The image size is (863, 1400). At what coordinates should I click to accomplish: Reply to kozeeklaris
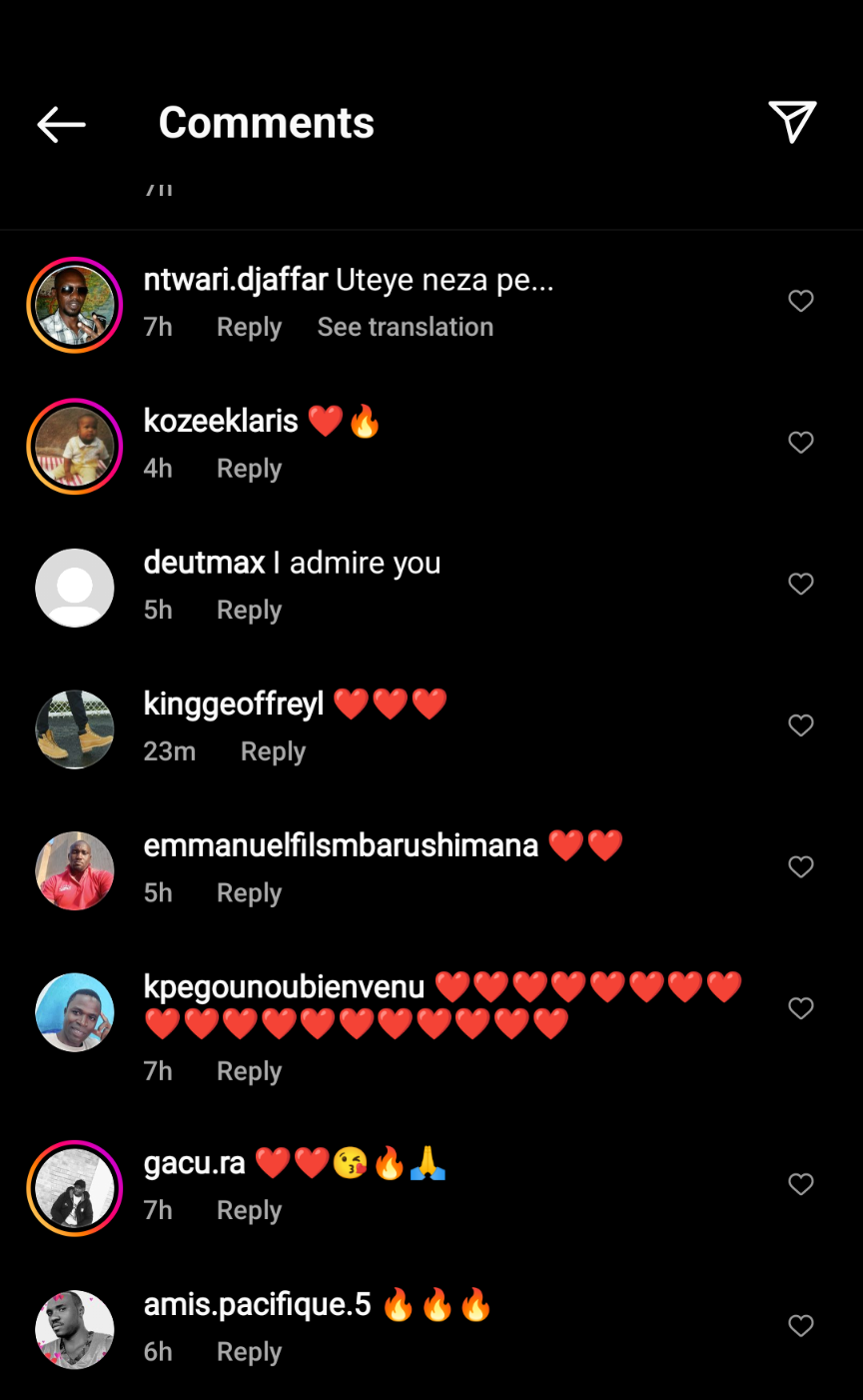coord(249,469)
